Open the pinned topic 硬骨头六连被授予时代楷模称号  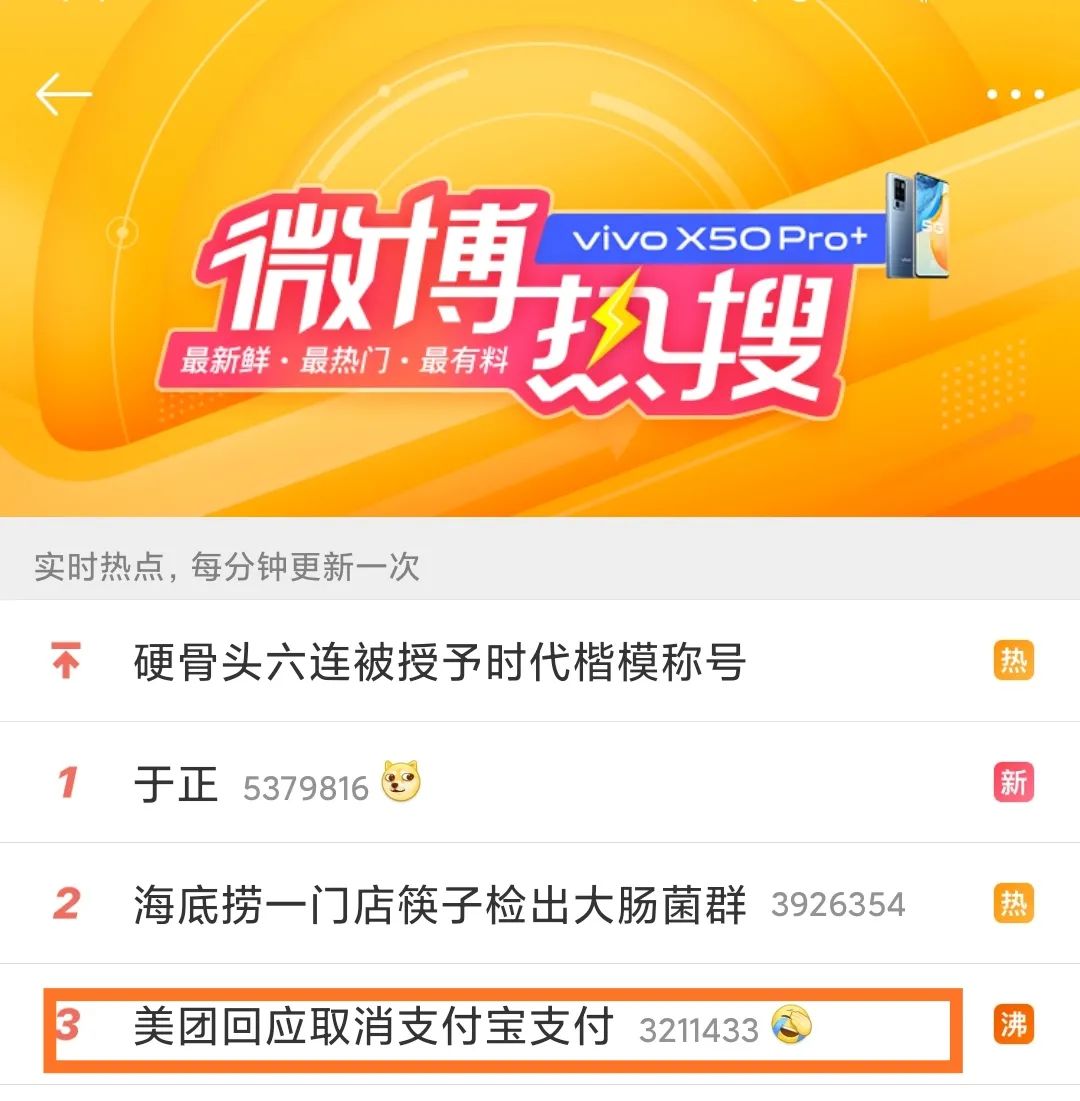click(x=439, y=663)
